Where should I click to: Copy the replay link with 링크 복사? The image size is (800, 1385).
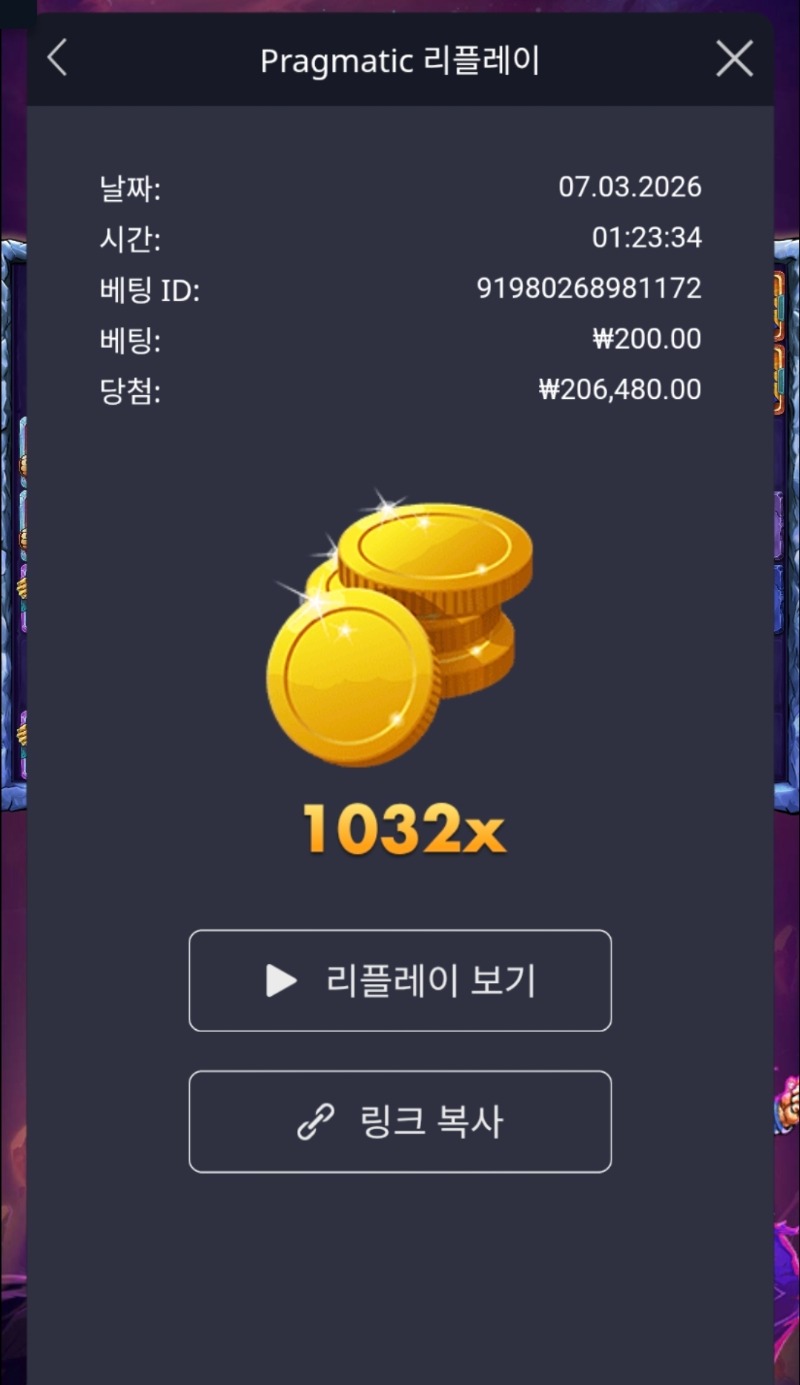coord(400,1121)
